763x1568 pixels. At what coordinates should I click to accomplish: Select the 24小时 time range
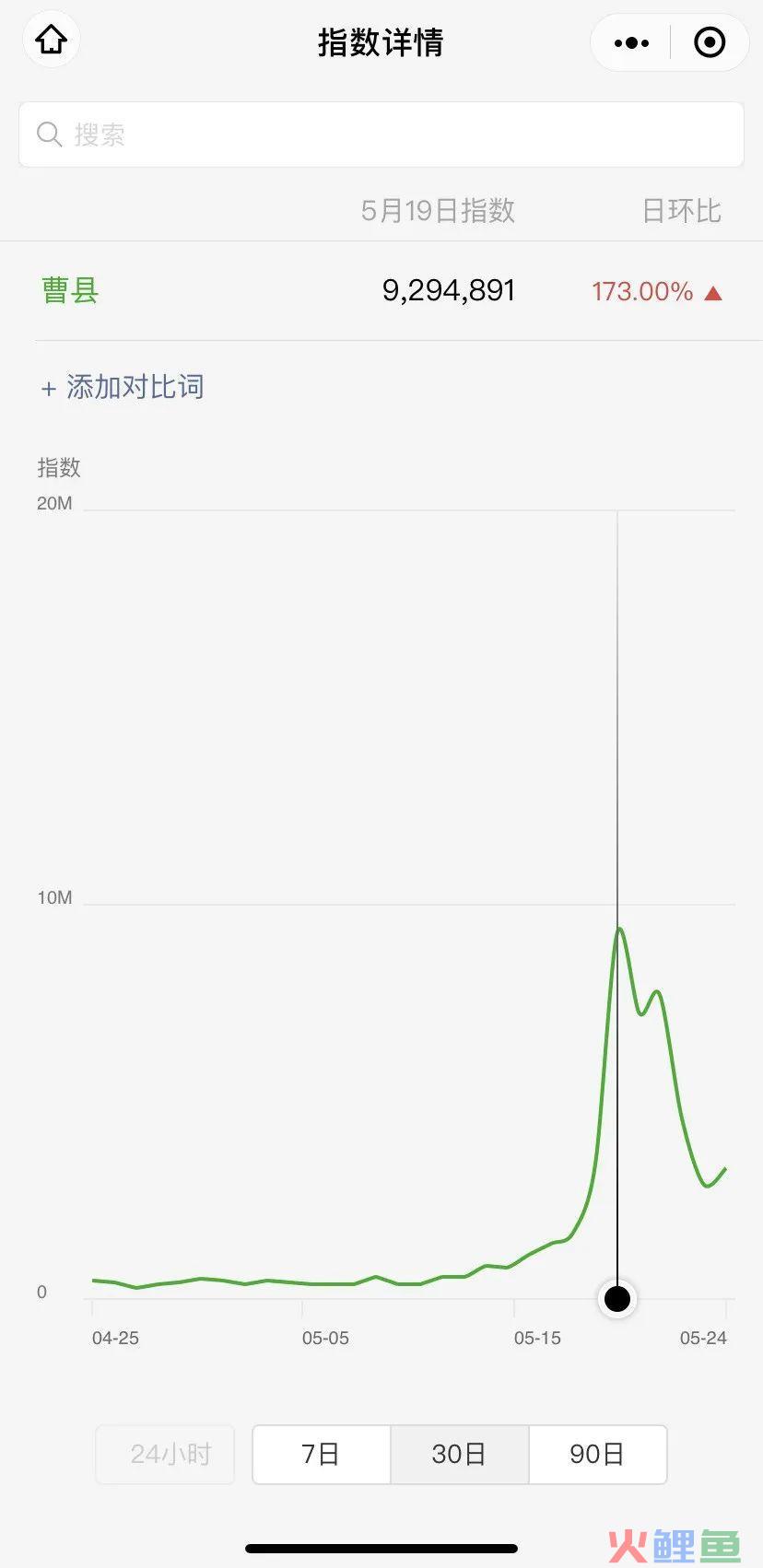[166, 1454]
